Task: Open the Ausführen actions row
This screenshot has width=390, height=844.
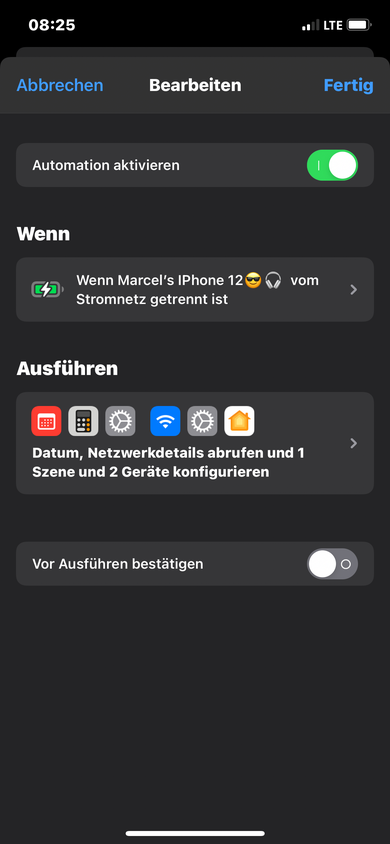Action: point(195,443)
